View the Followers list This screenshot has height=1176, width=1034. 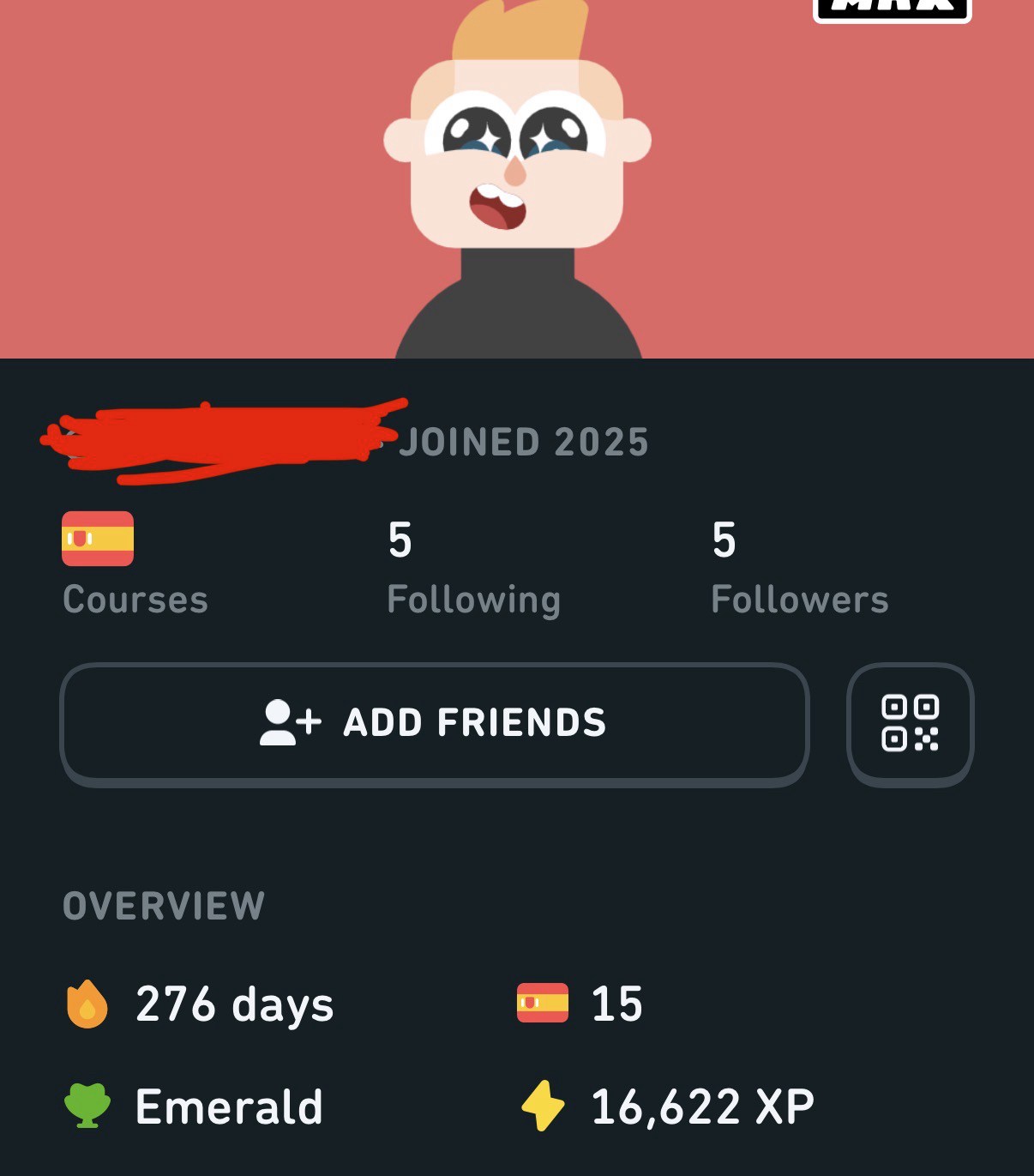point(799,567)
